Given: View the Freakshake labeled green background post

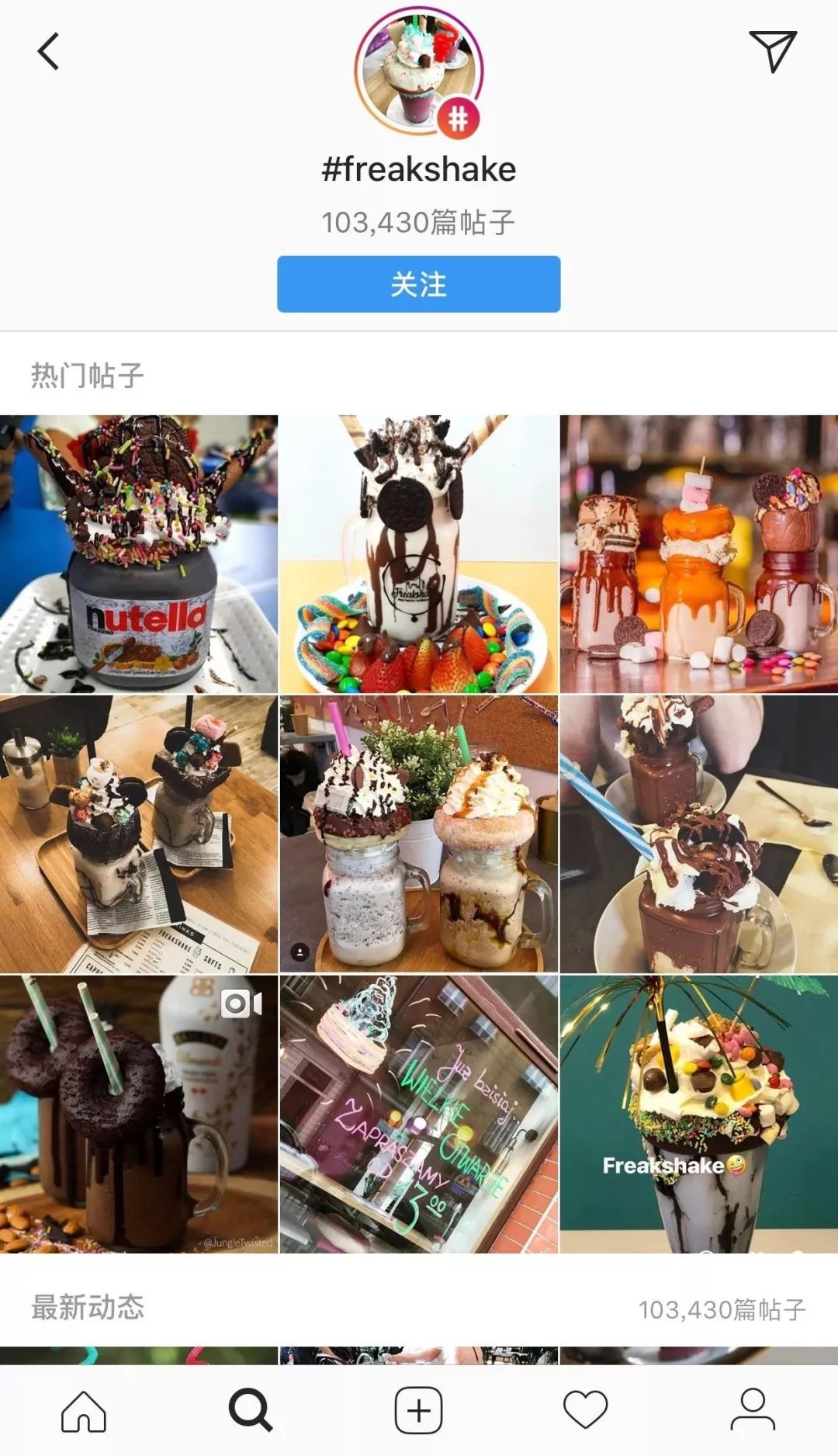Looking at the screenshot, I should point(697,1111).
